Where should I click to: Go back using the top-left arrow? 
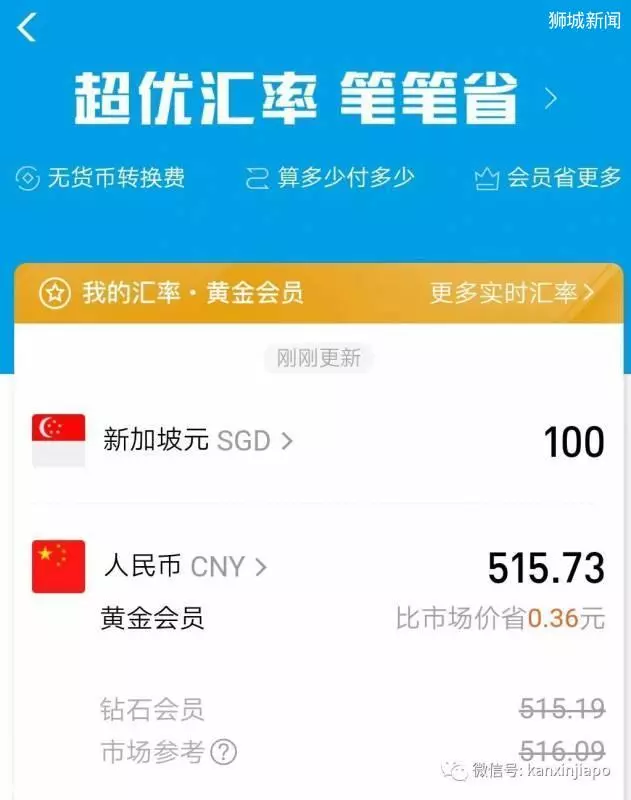27,27
